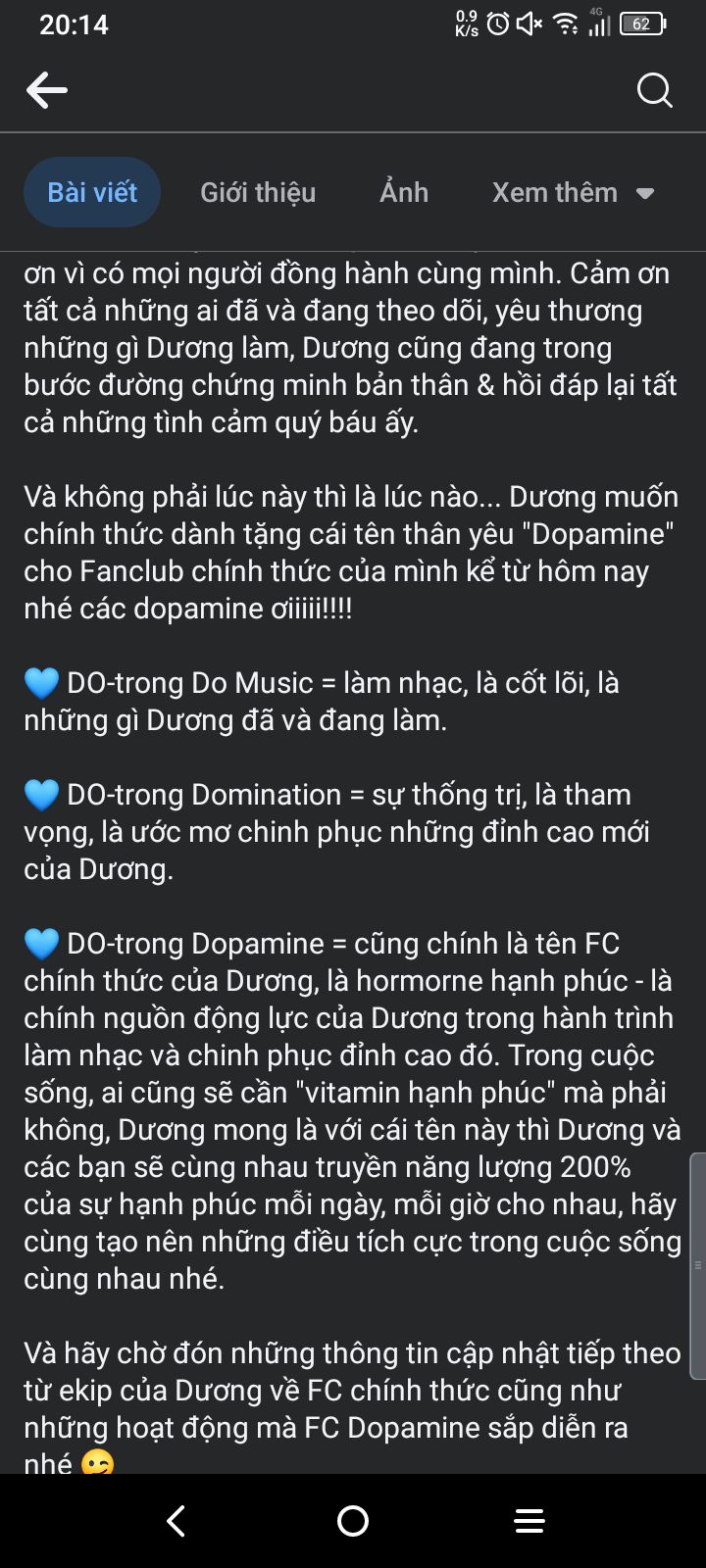Screen dimensions: 706x1568
Task: Open the recent apps menu
Action: (x=529, y=1521)
